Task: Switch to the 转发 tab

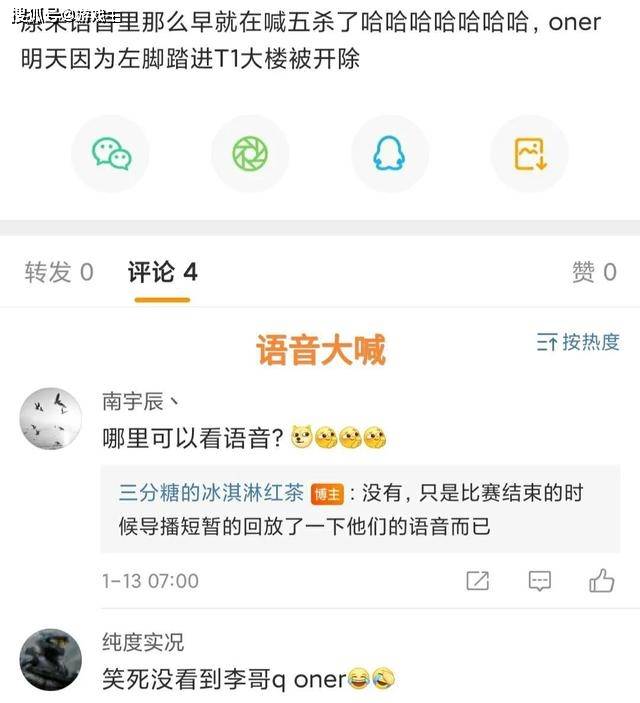Action: click(x=59, y=272)
